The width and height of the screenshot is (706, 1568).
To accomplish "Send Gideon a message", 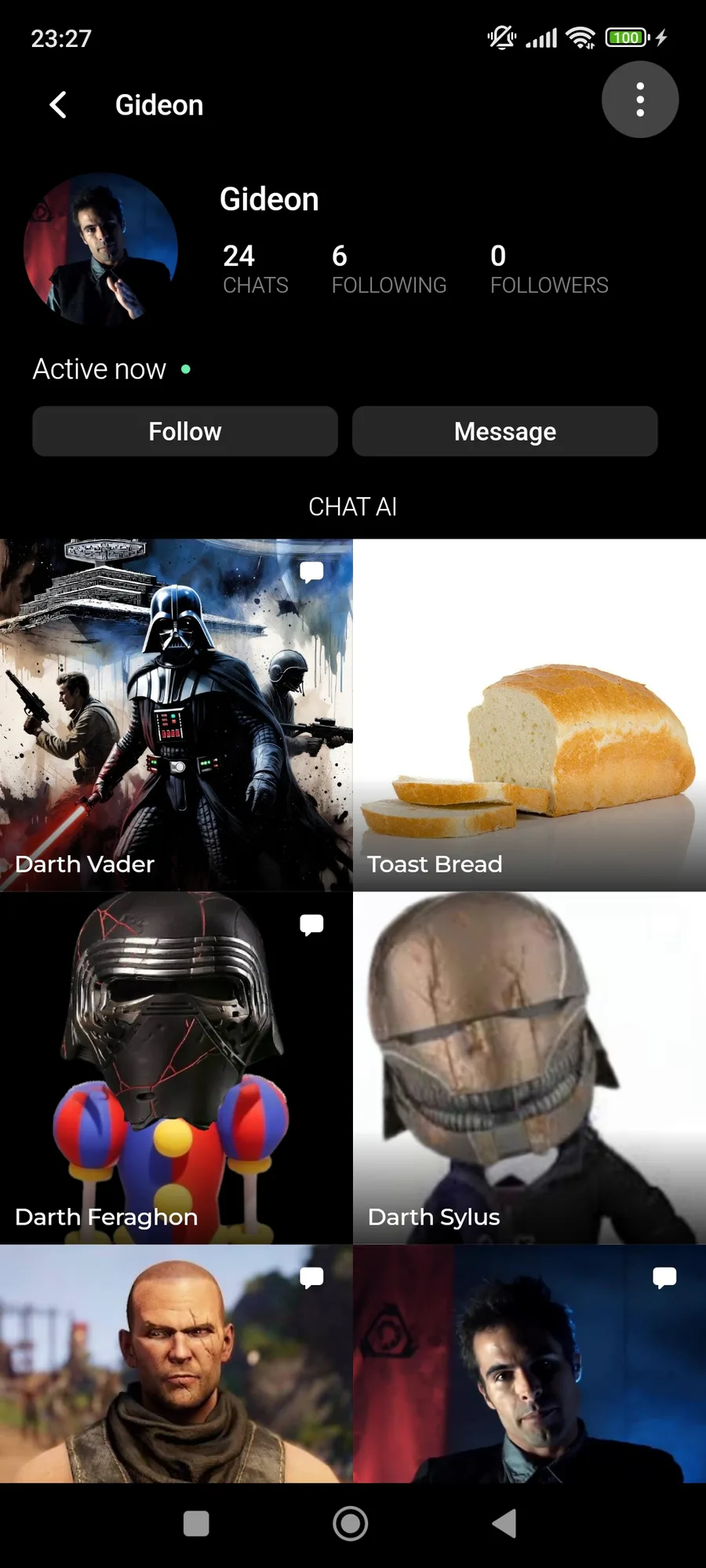I will point(504,431).
